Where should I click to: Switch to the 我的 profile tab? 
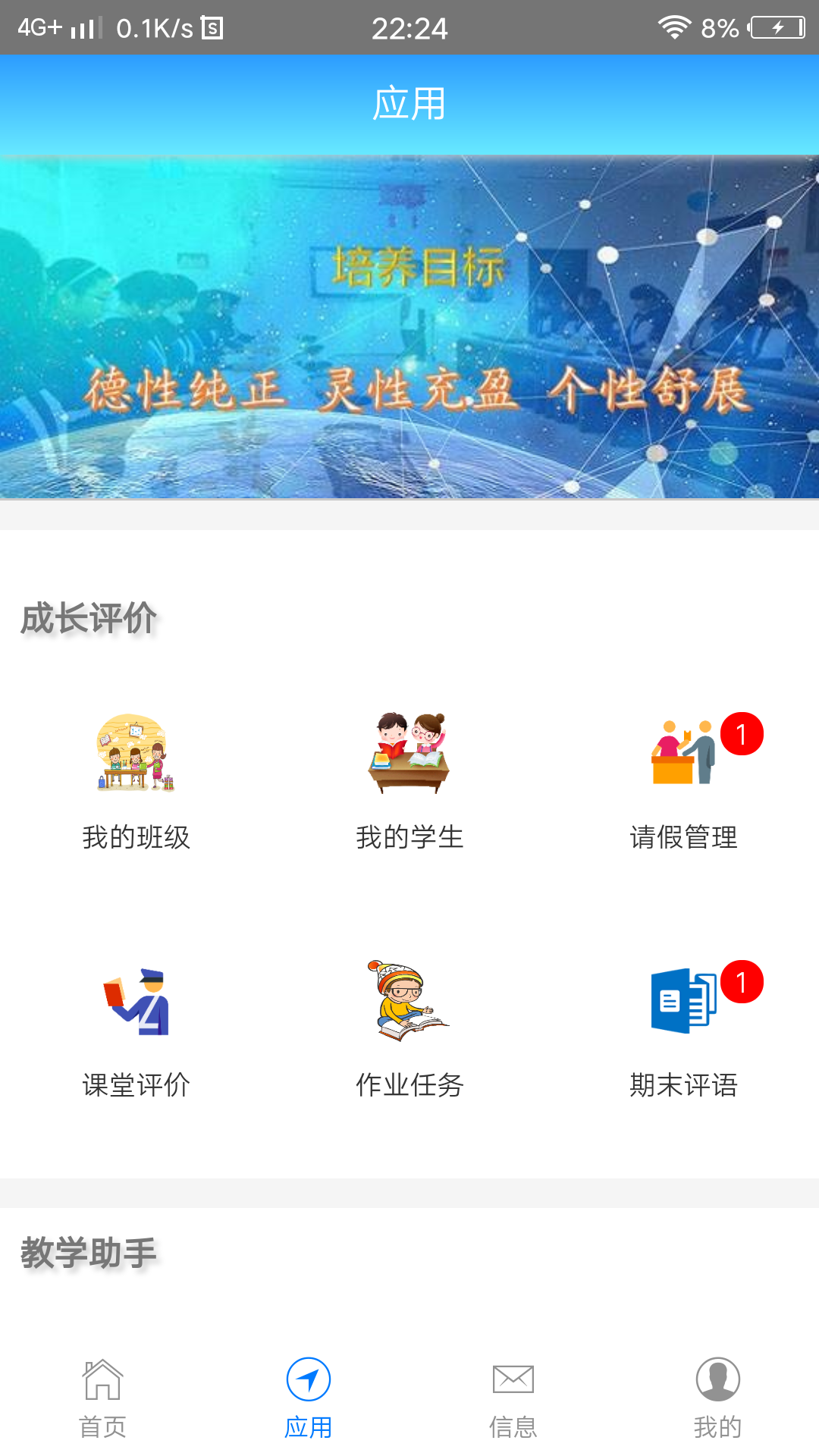[717, 1399]
